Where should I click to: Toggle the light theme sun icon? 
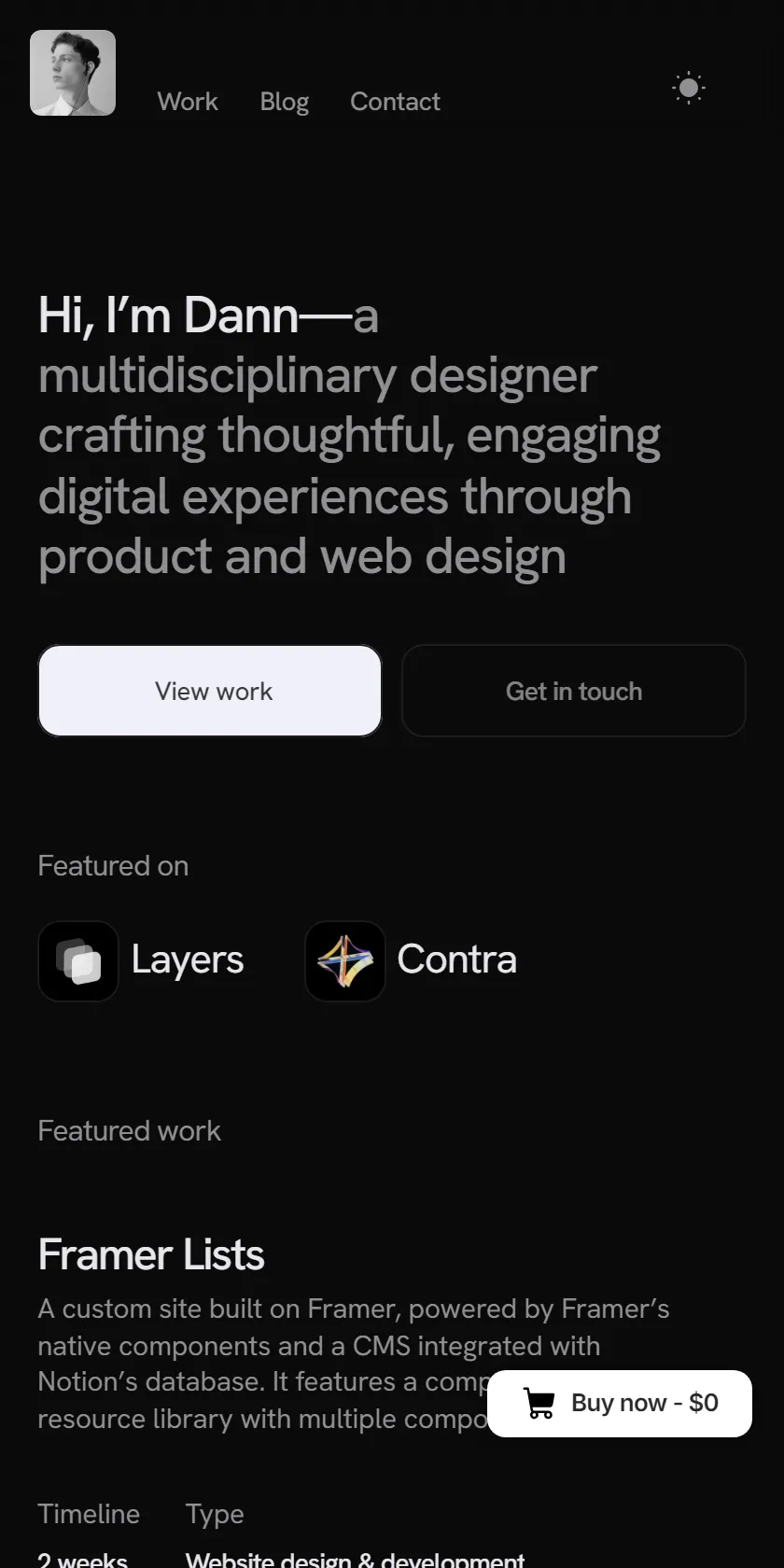(689, 88)
